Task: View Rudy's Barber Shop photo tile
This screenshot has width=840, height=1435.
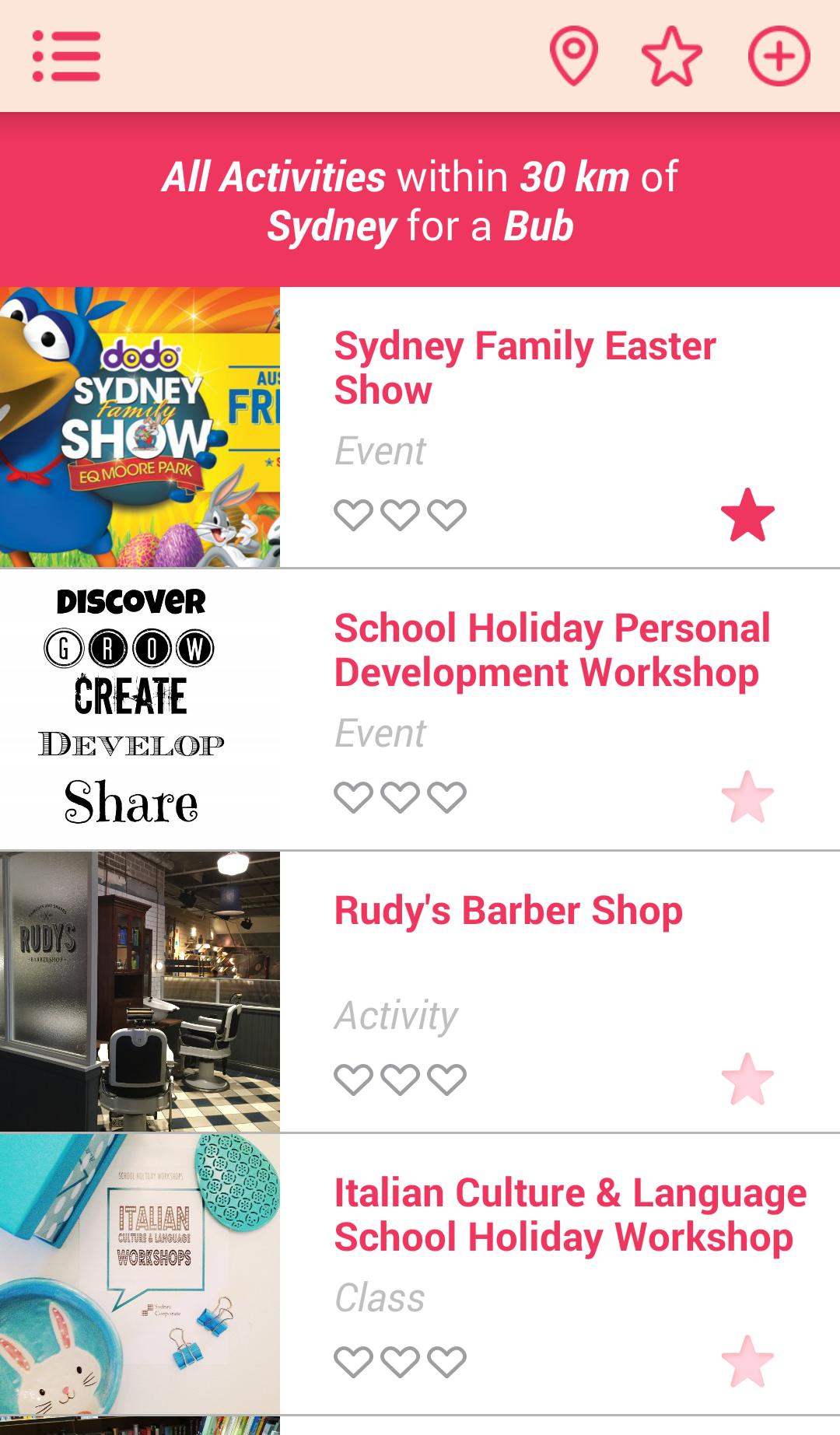Action: point(140,992)
